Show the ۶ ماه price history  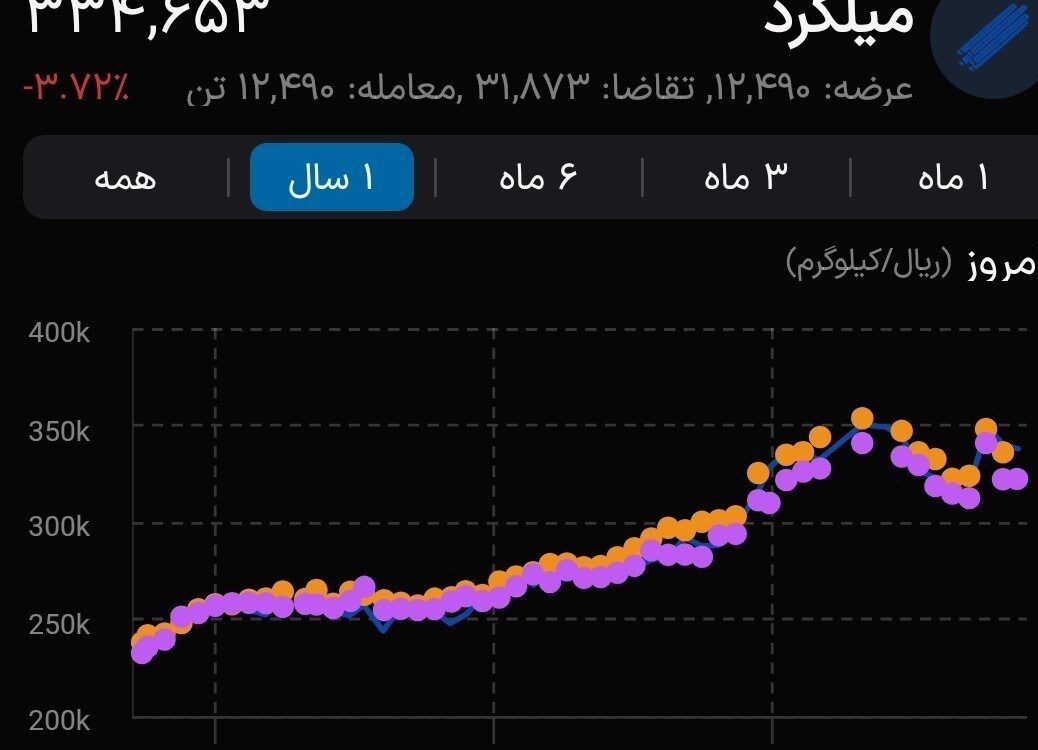click(538, 178)
